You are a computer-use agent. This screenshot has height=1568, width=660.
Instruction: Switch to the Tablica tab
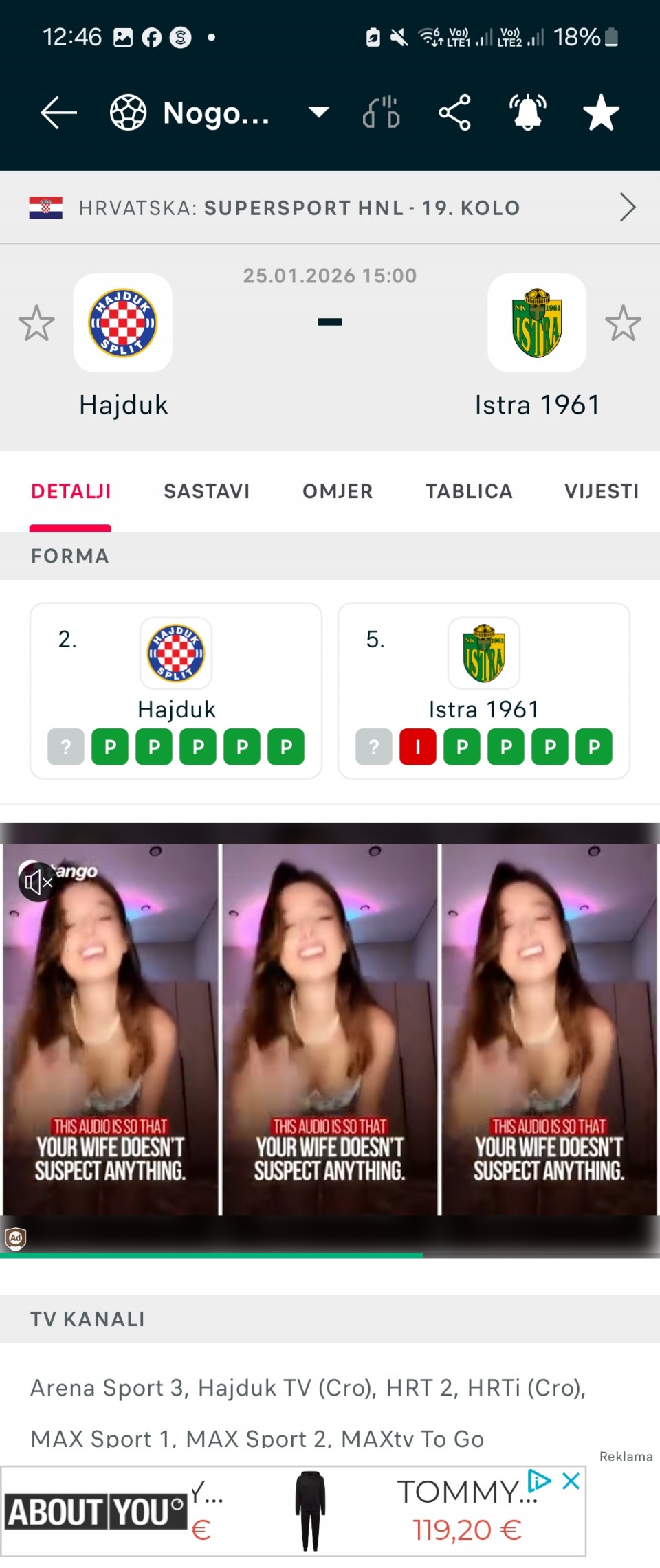click(x=469, y=491)
